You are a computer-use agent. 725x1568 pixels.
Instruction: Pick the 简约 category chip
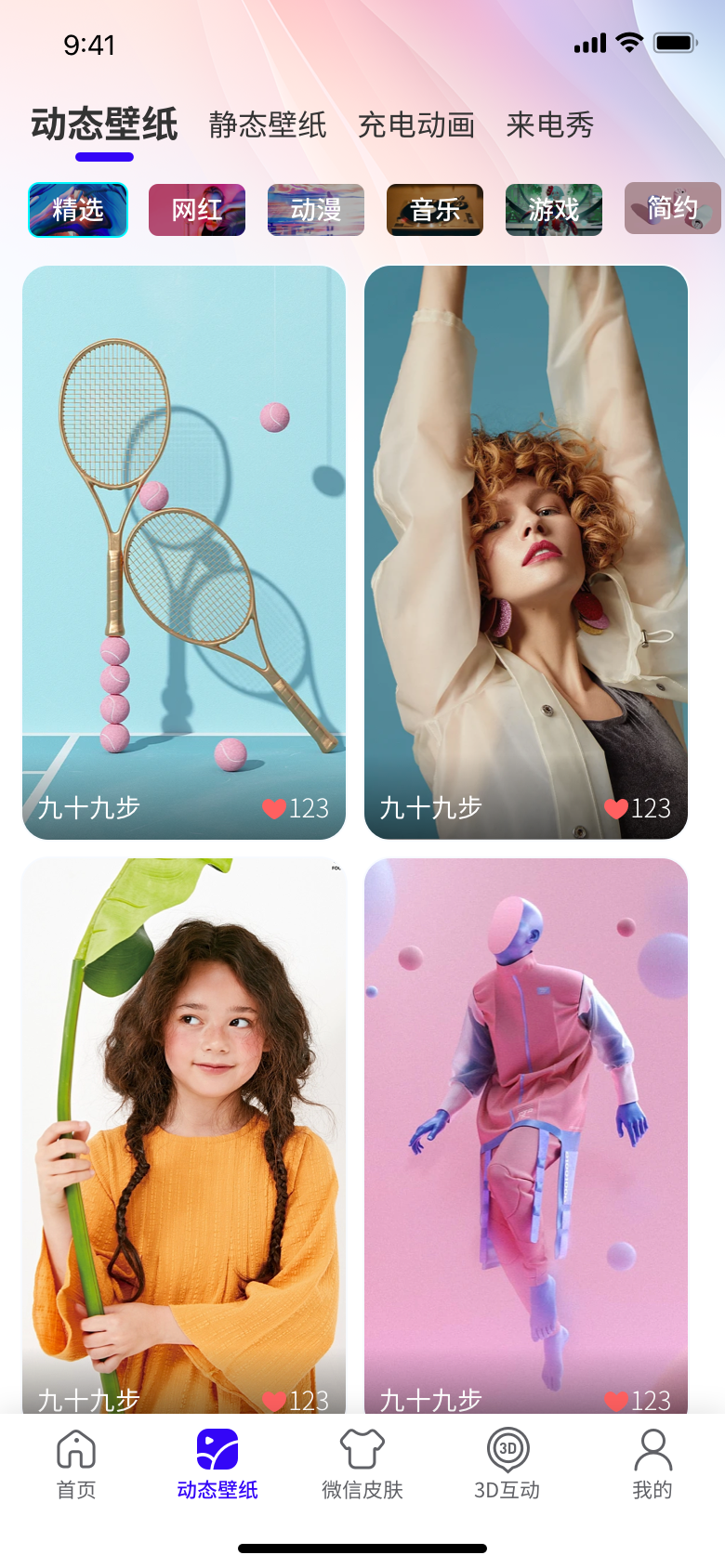click(x=673, y=208)
